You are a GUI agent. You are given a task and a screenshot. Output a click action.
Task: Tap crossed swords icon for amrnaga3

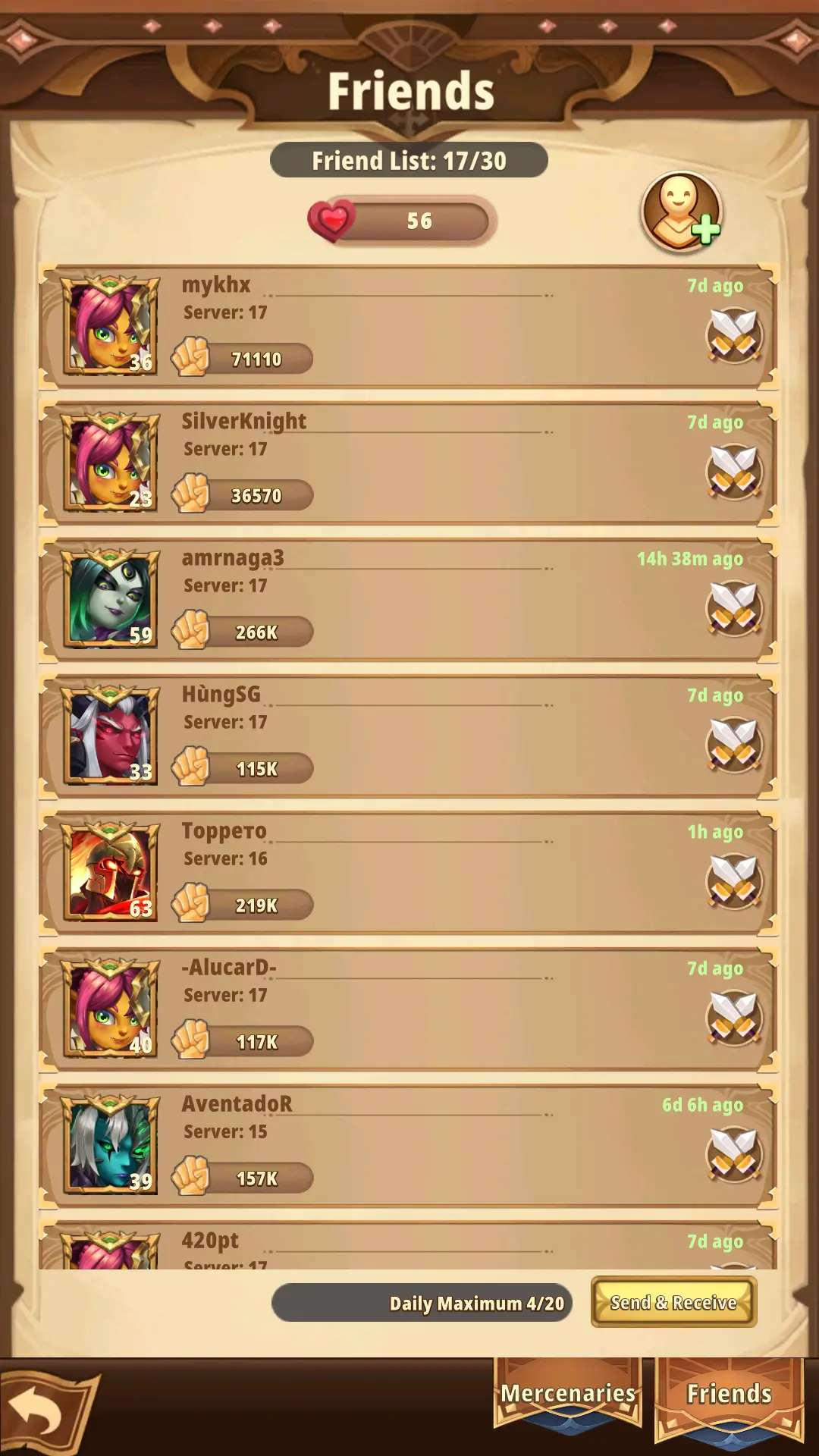tap(734, 608)
